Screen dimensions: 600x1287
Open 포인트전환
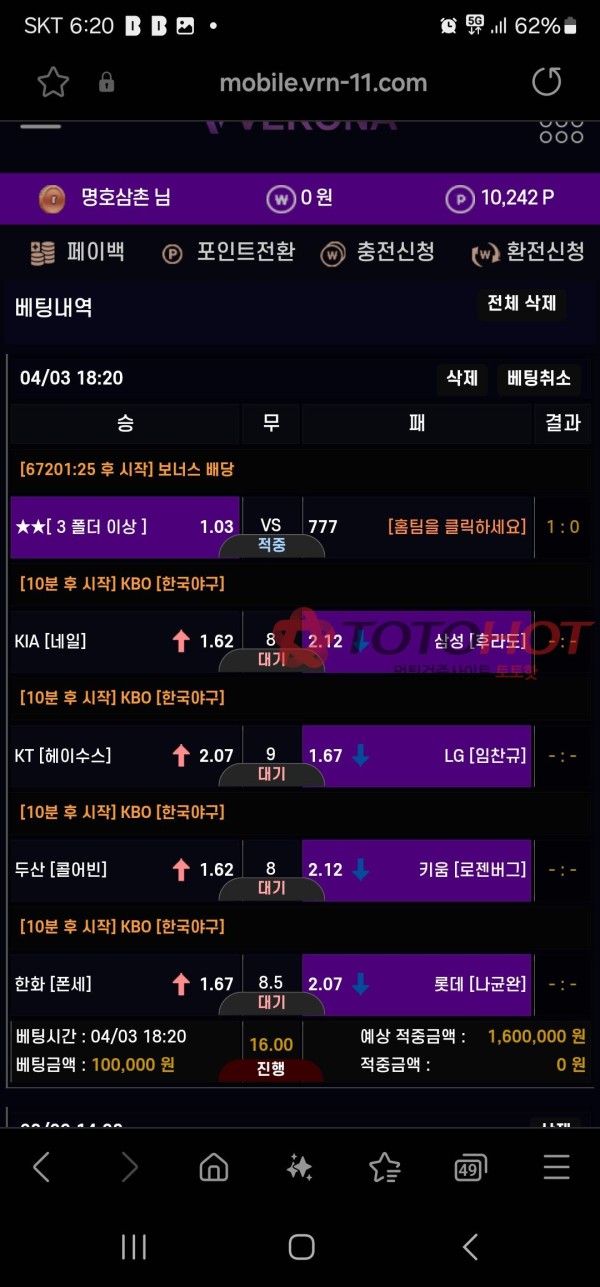(229, 253)
